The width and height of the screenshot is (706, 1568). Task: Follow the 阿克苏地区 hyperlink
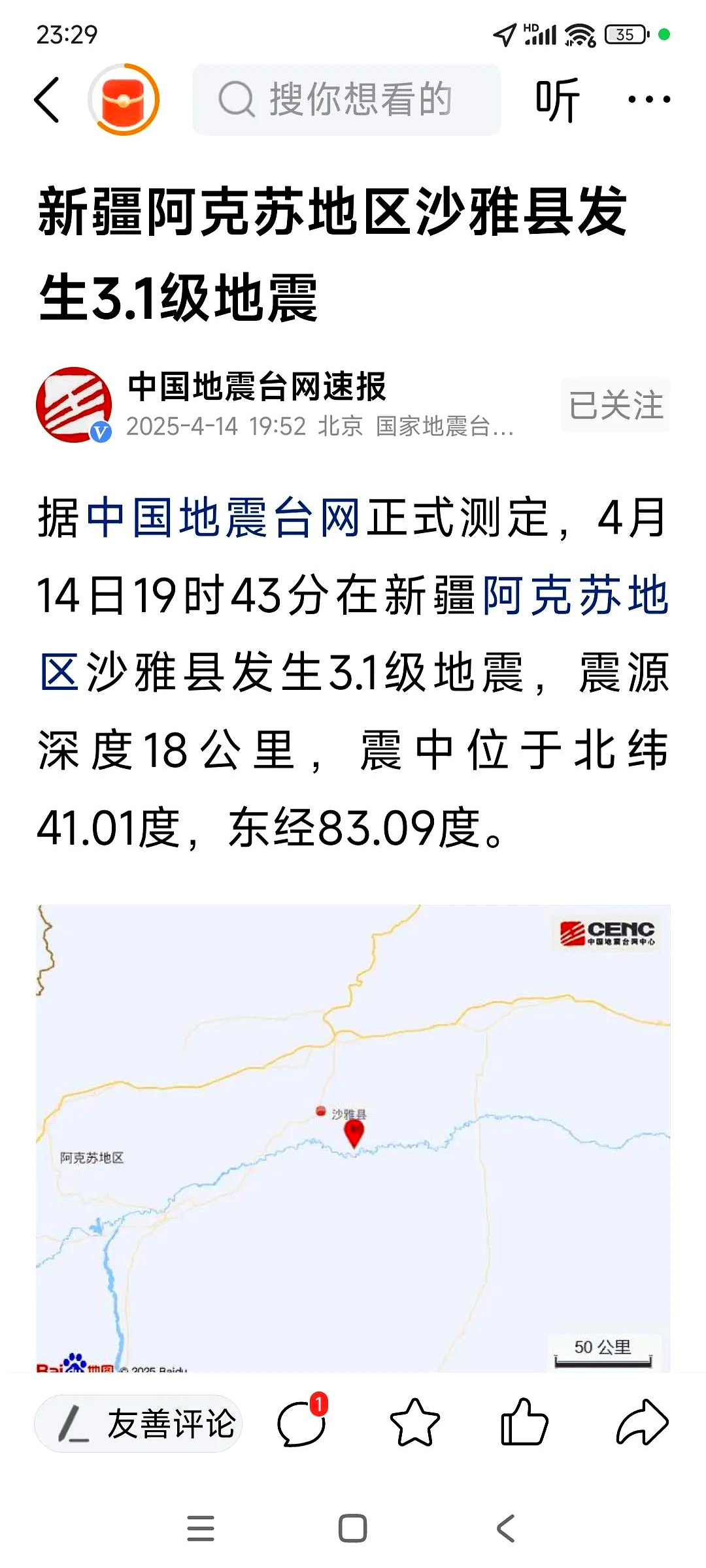click(575, 596)
